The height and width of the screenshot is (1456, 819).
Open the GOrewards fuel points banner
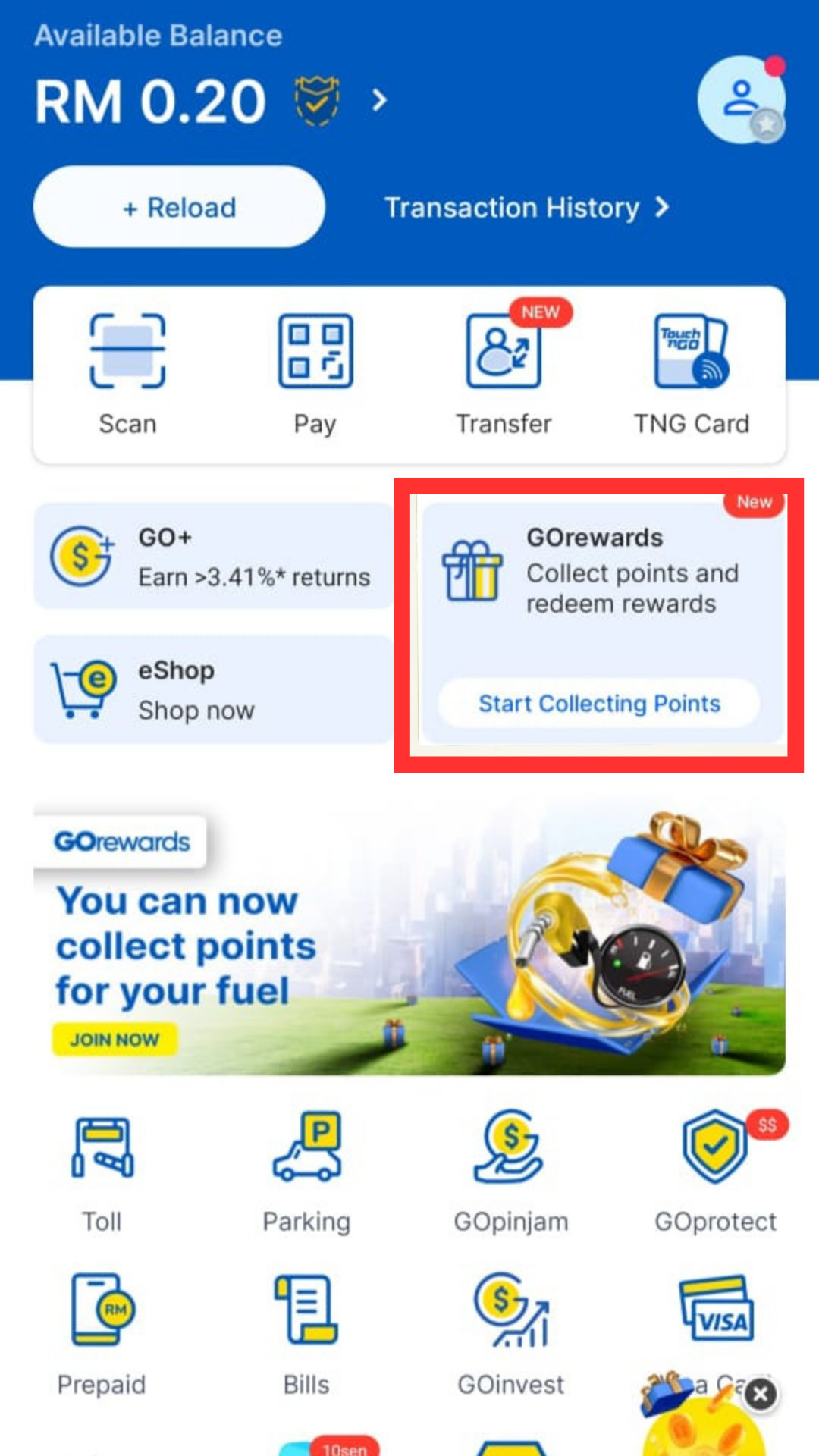(409, 940)
